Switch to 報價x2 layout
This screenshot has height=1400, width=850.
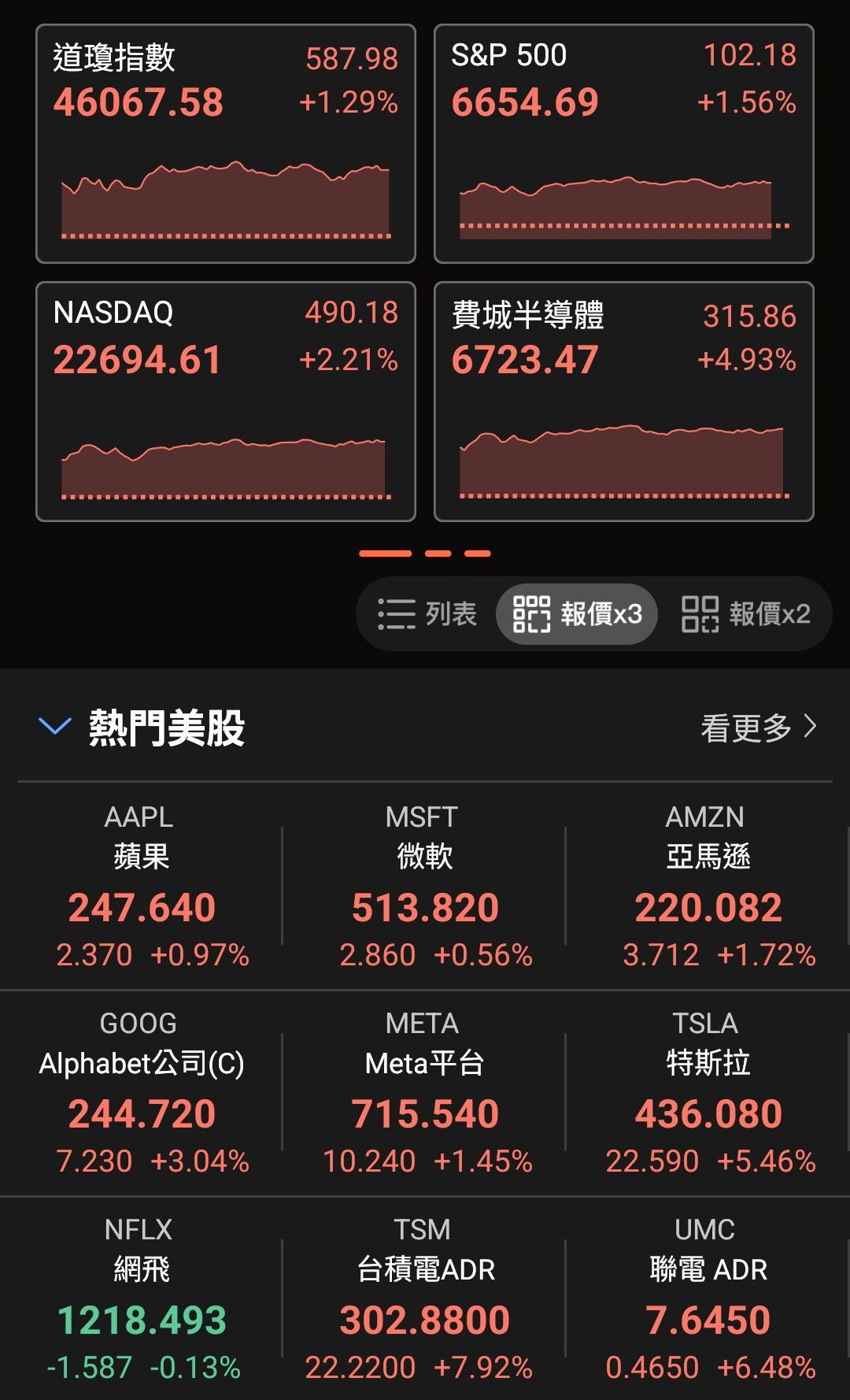745,614
